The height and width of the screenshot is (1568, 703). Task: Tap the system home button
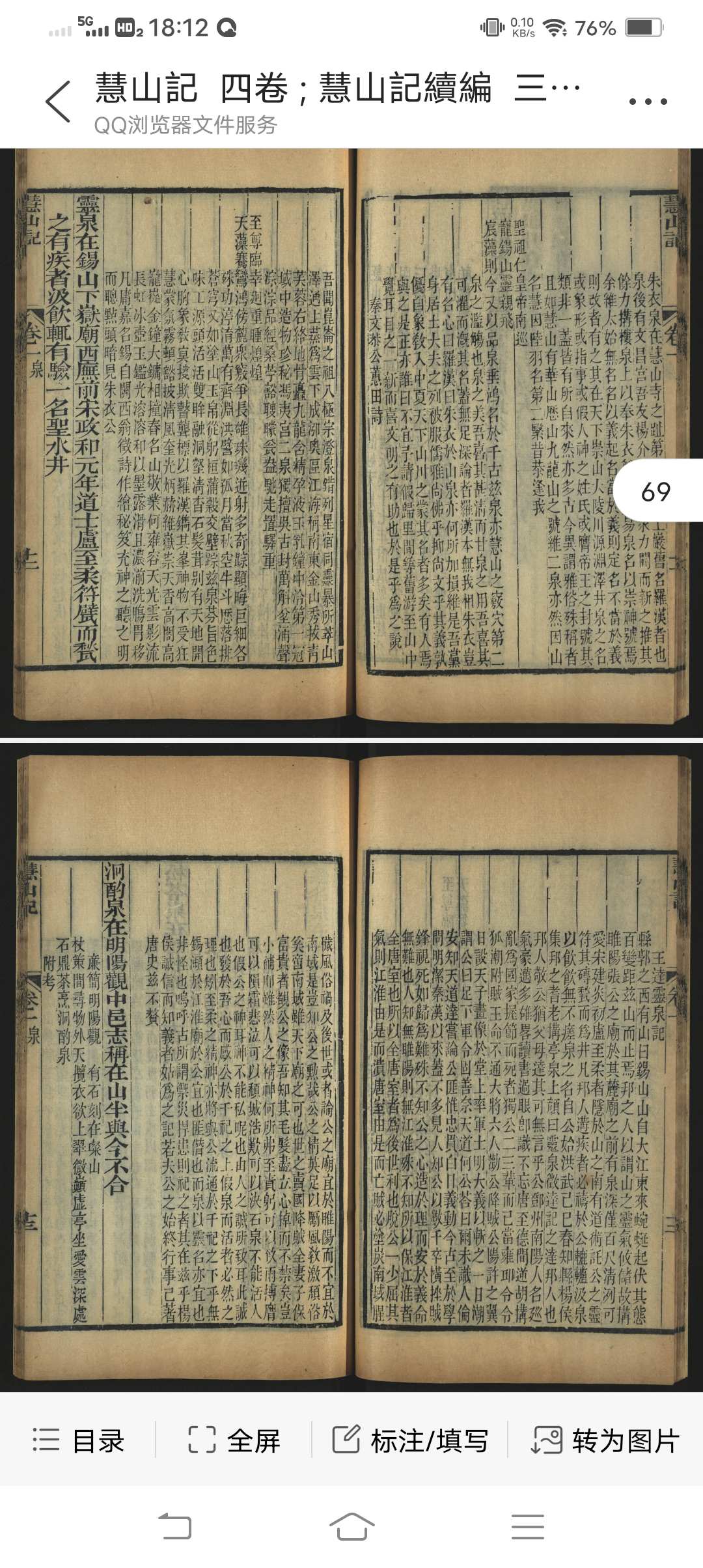tap(351, 1526)
